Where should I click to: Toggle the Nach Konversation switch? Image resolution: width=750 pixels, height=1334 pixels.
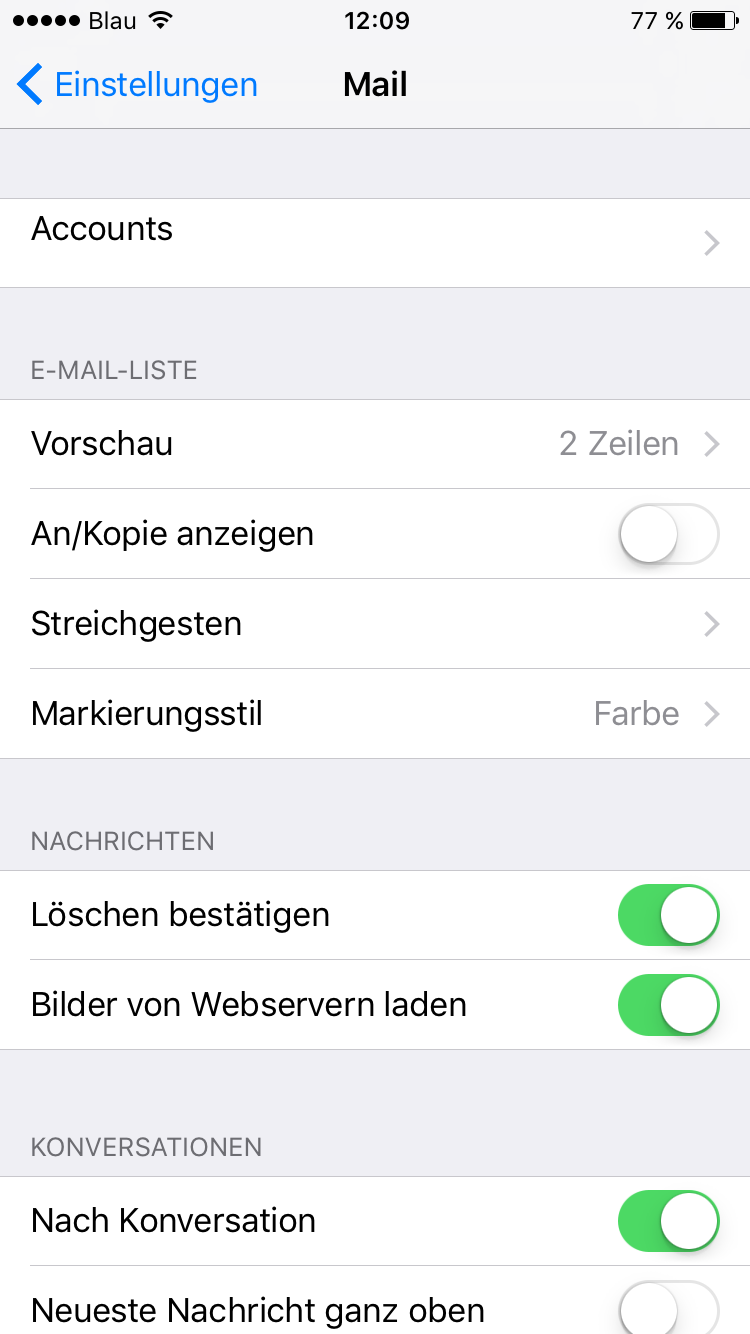point(669,1221)
